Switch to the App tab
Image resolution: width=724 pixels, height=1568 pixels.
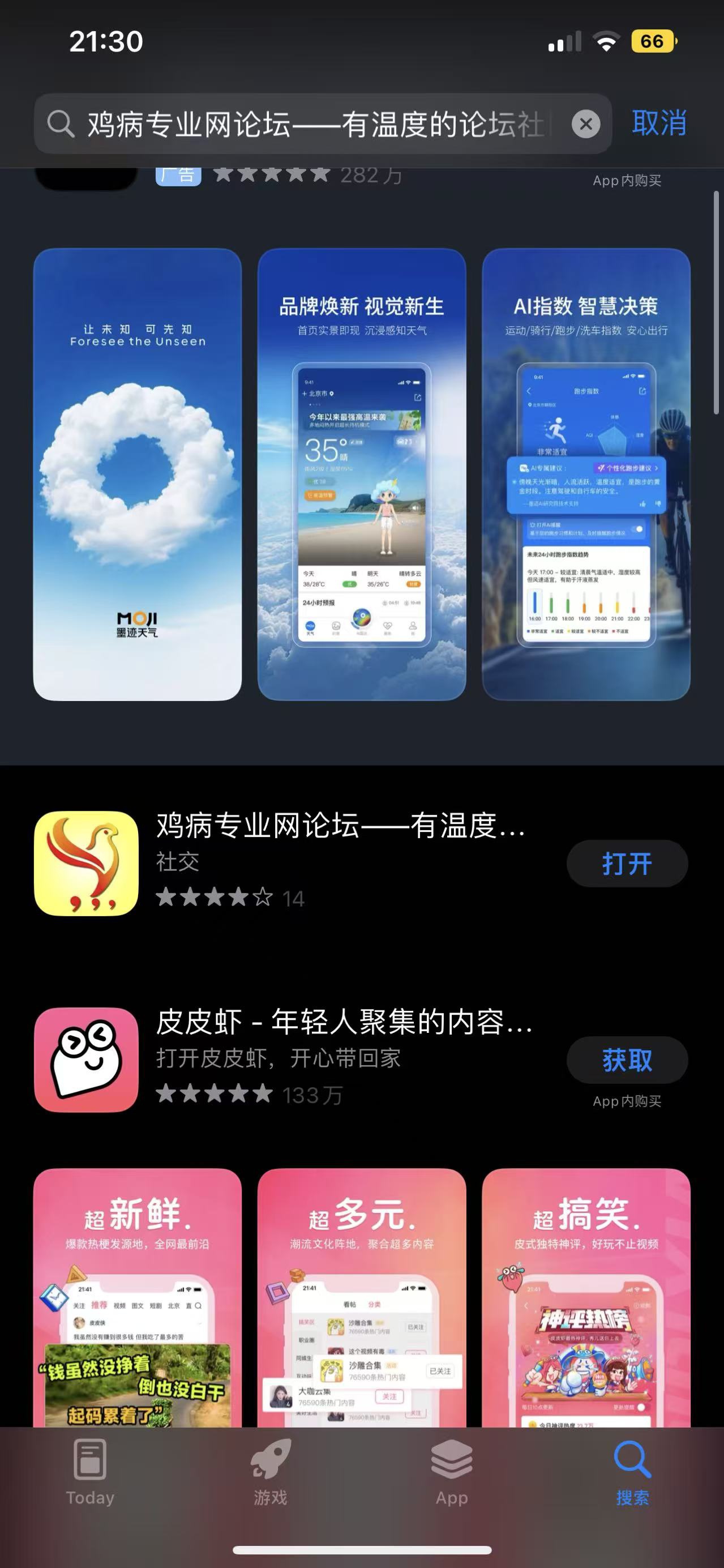point(451,1472)
